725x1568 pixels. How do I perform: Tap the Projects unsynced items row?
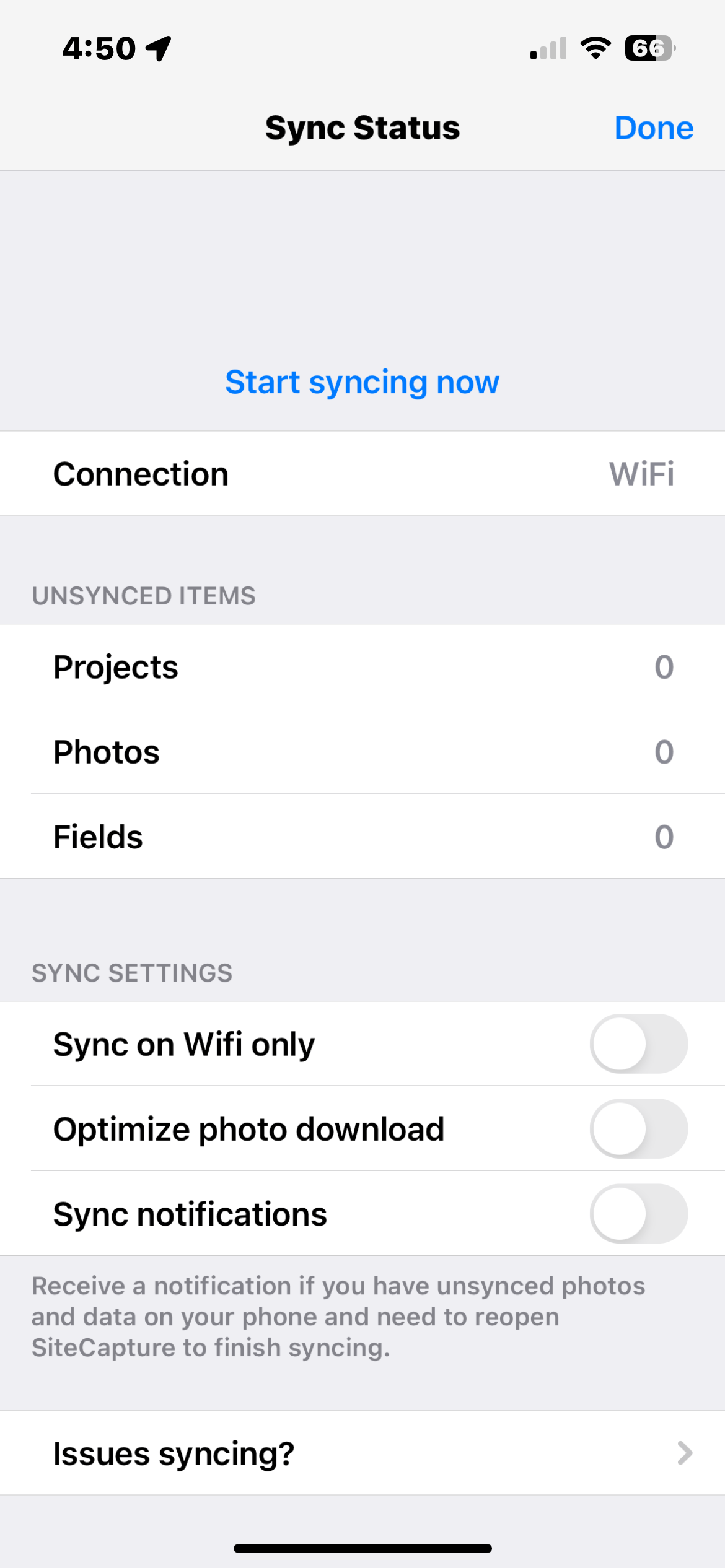pyautogui.click(x=362, y=667)
